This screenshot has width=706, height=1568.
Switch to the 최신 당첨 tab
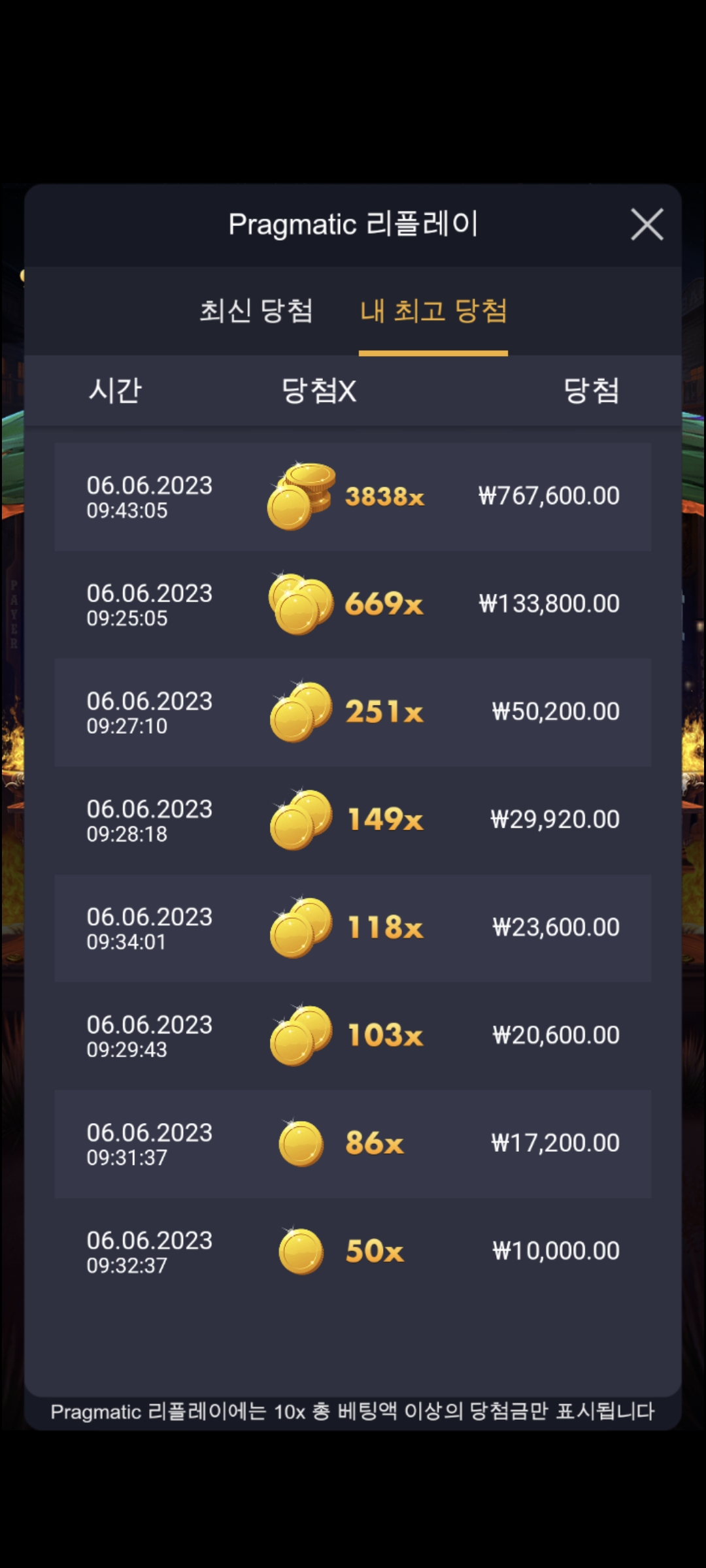[256, 311]
